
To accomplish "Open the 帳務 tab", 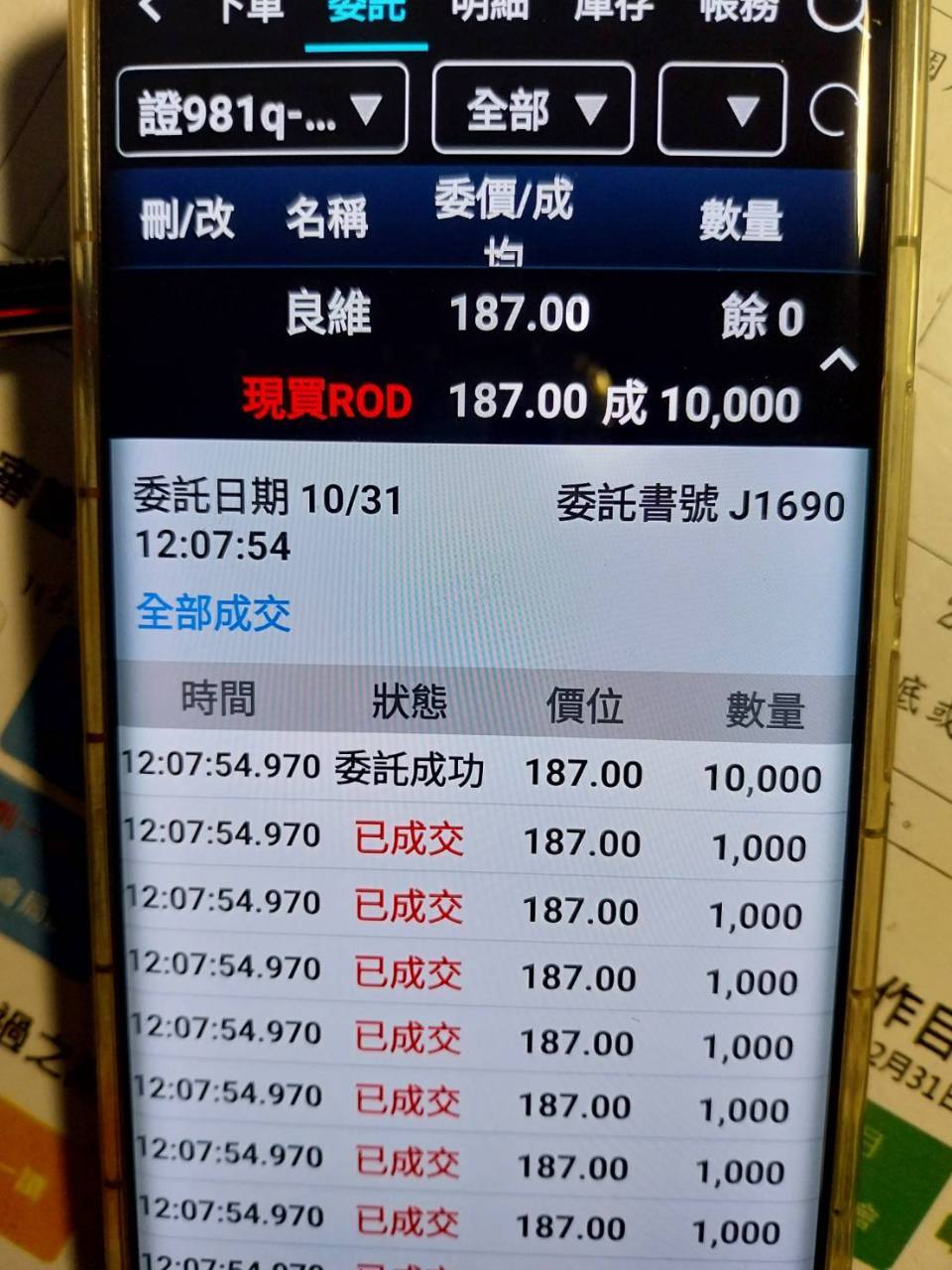I will (739, 11).
